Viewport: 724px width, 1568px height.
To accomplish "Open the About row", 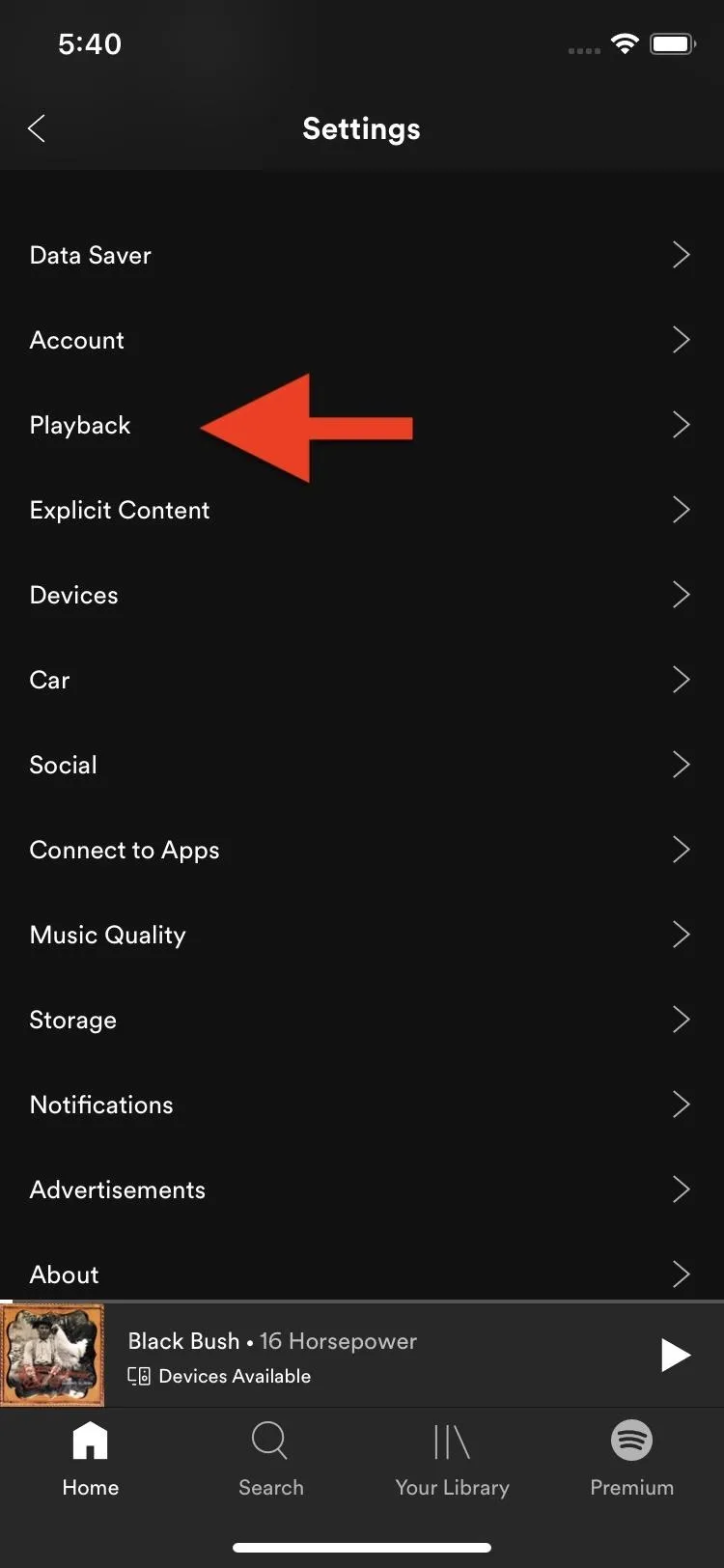I will pyautogui.click(x=362, y=1273).
